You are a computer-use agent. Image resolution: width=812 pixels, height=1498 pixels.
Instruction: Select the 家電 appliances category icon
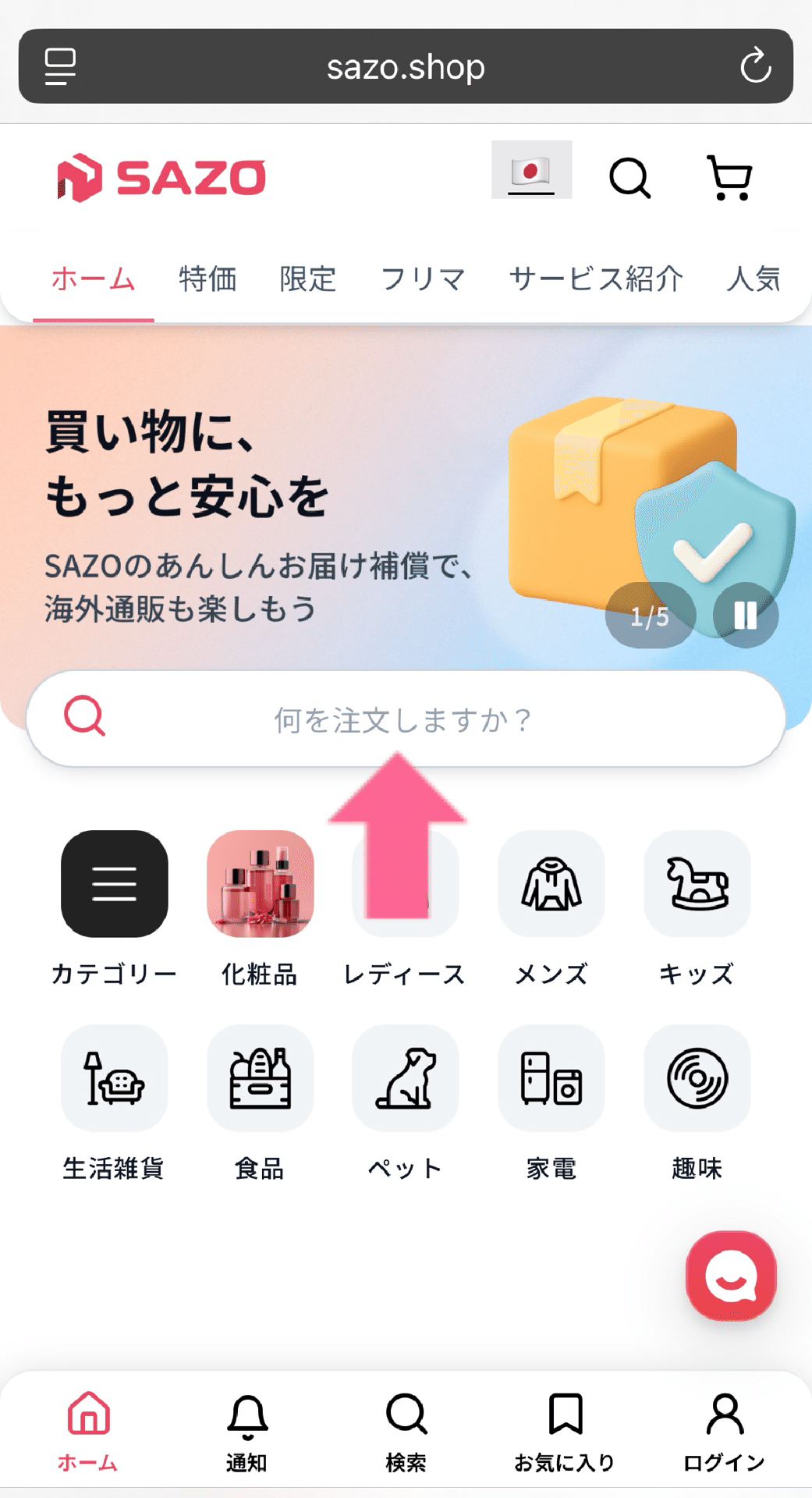coord(552,1080)
